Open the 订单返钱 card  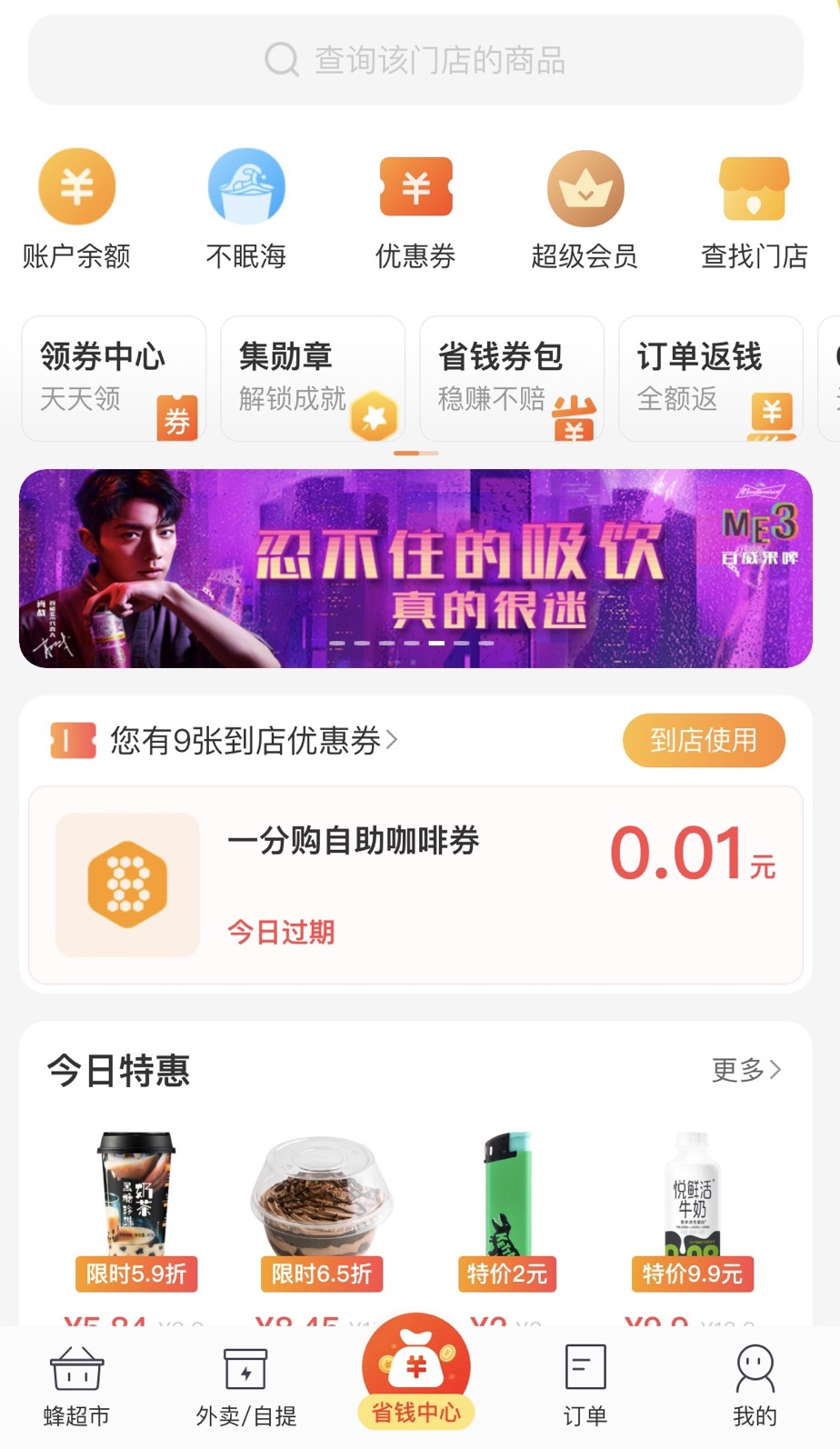[711, 378]
